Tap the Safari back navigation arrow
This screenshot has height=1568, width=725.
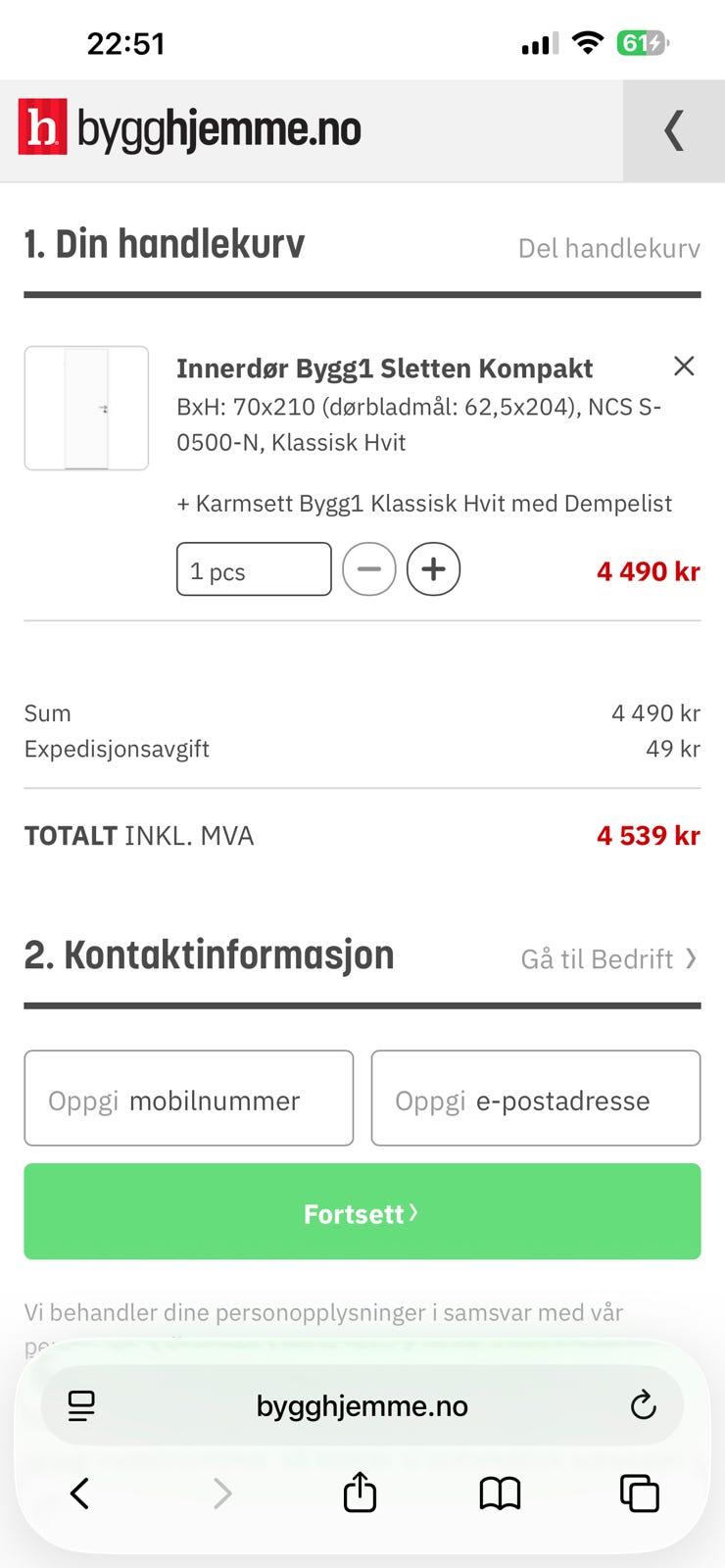coord(79,1494)
